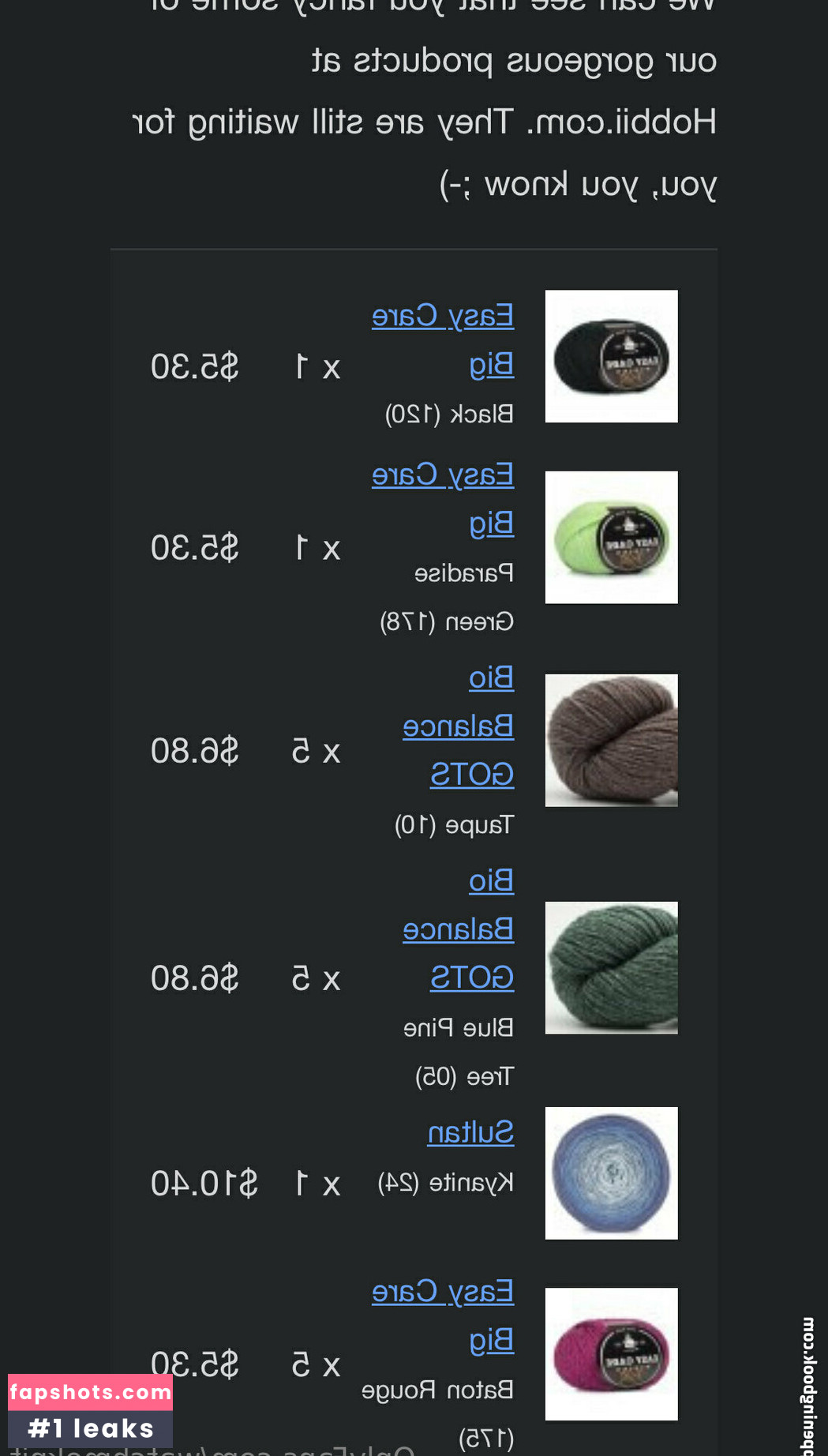This screenshot has height=1456, width=828.
Task: Click the #1 leaks label
Action: (x=90, y=1428)
